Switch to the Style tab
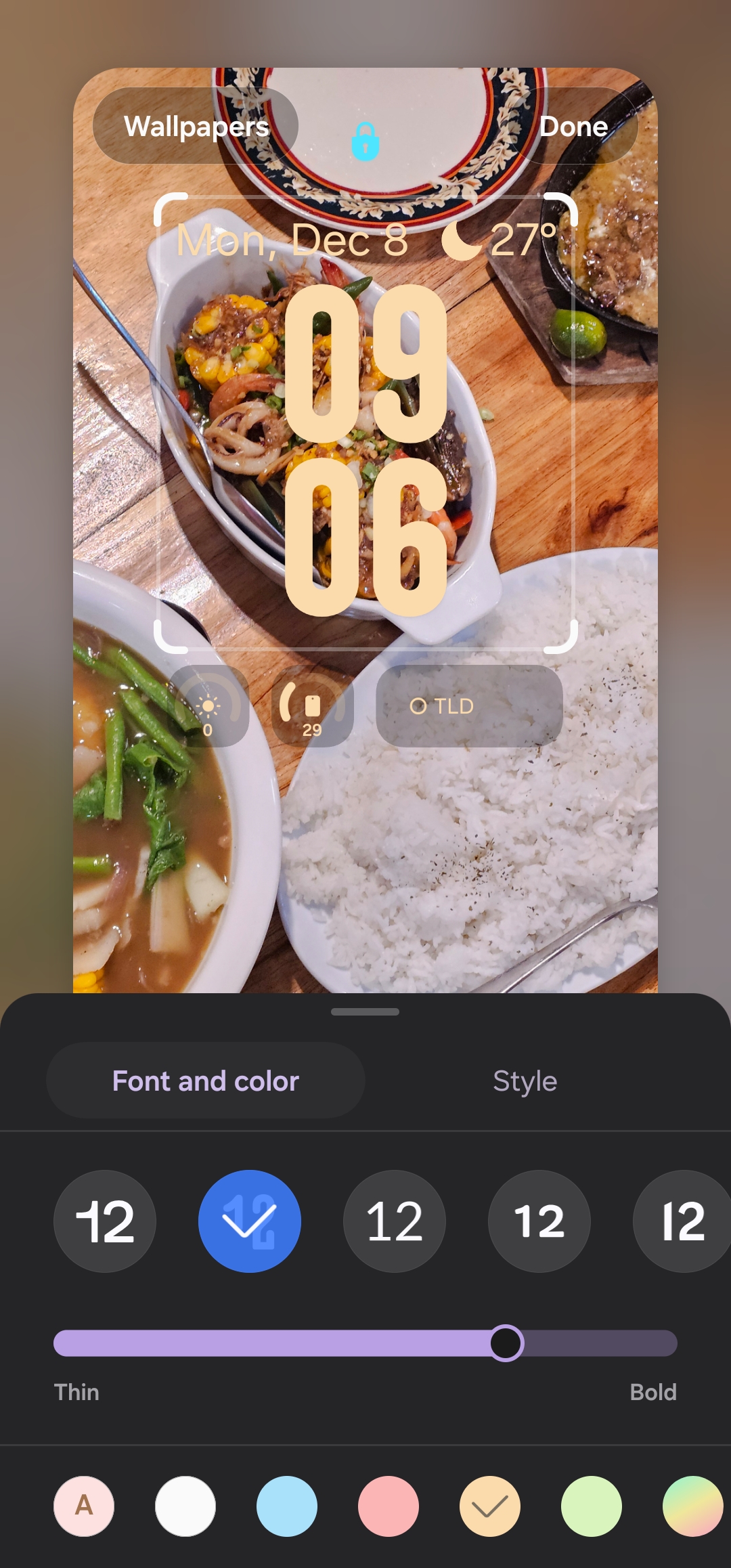The image size is (731, 1568). pos(525,1081)
